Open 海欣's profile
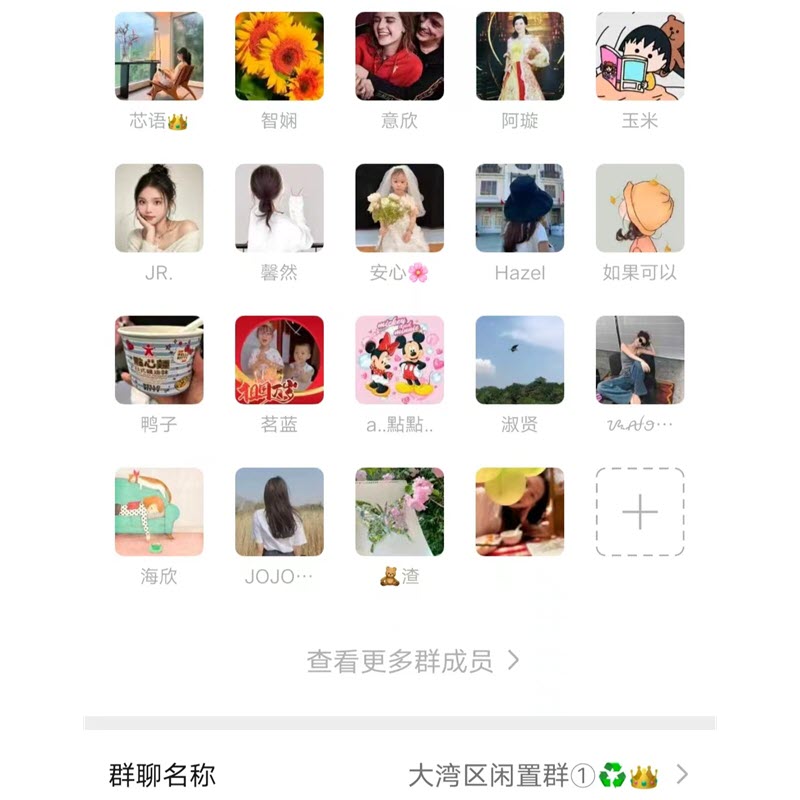The height and width of the screenshot is (800, 800). pyautogui.click(x=159, y=512)
